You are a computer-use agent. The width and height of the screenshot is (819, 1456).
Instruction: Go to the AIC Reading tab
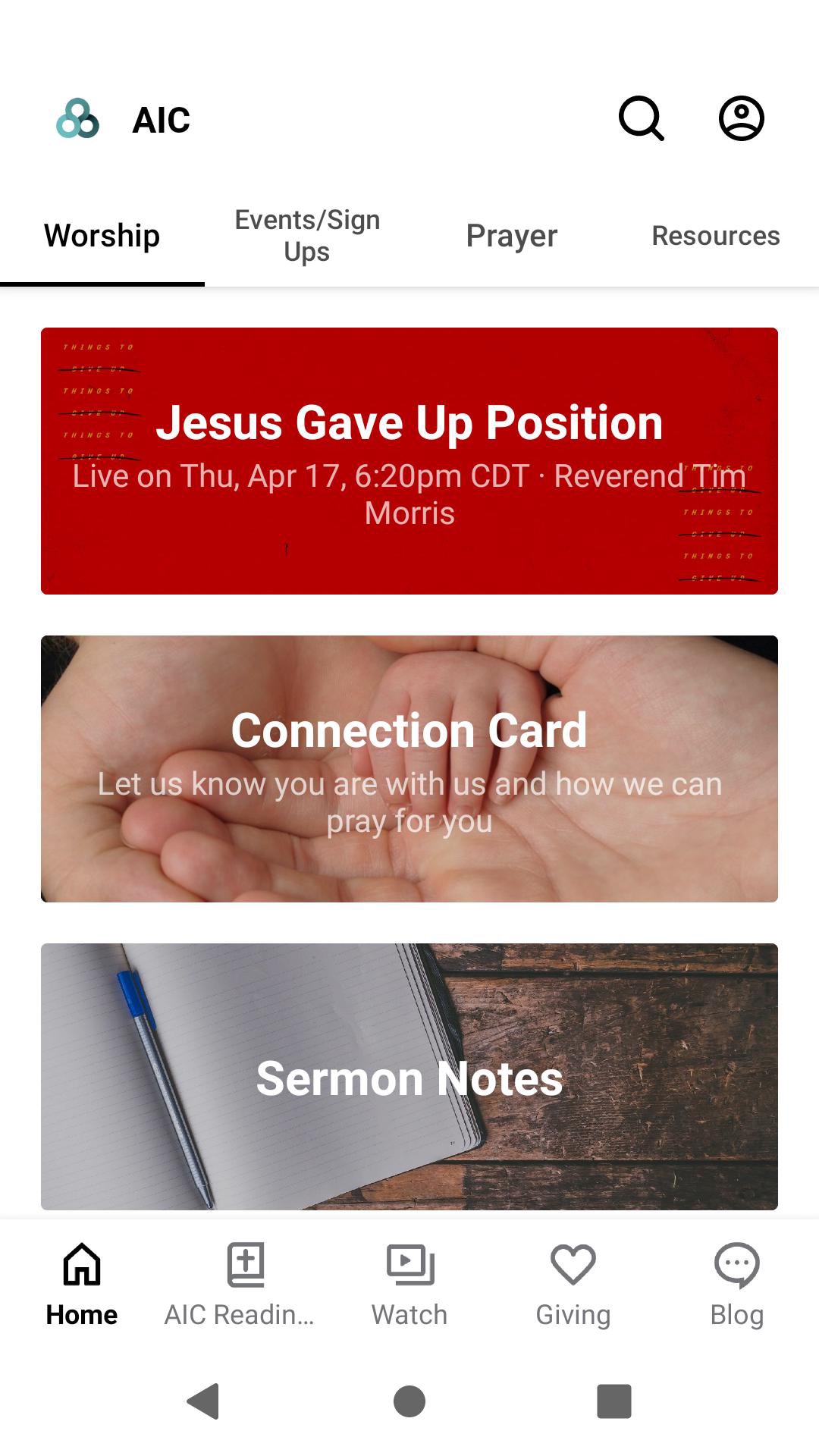click(x=246, y=1285)
